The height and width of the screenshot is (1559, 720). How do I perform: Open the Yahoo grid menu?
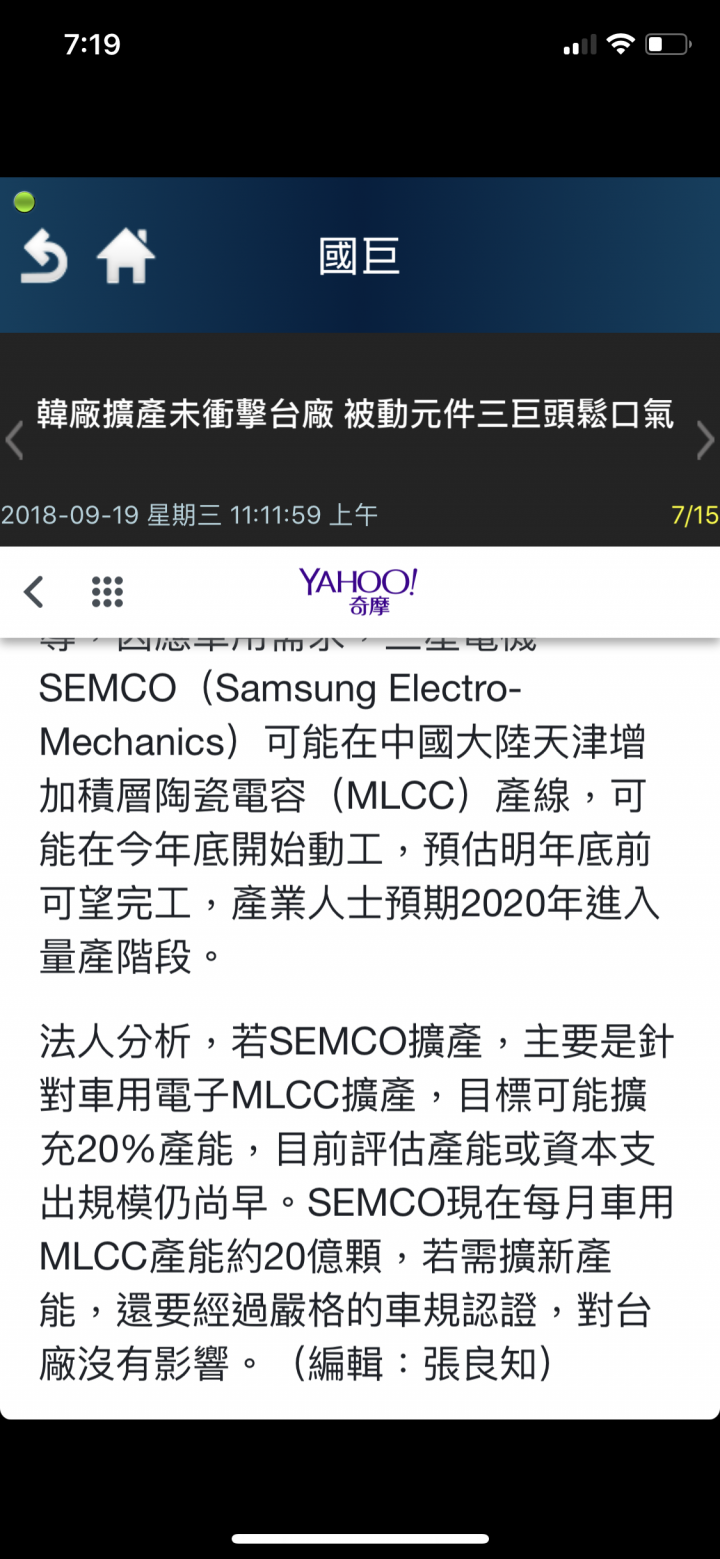tap(107, 592)
